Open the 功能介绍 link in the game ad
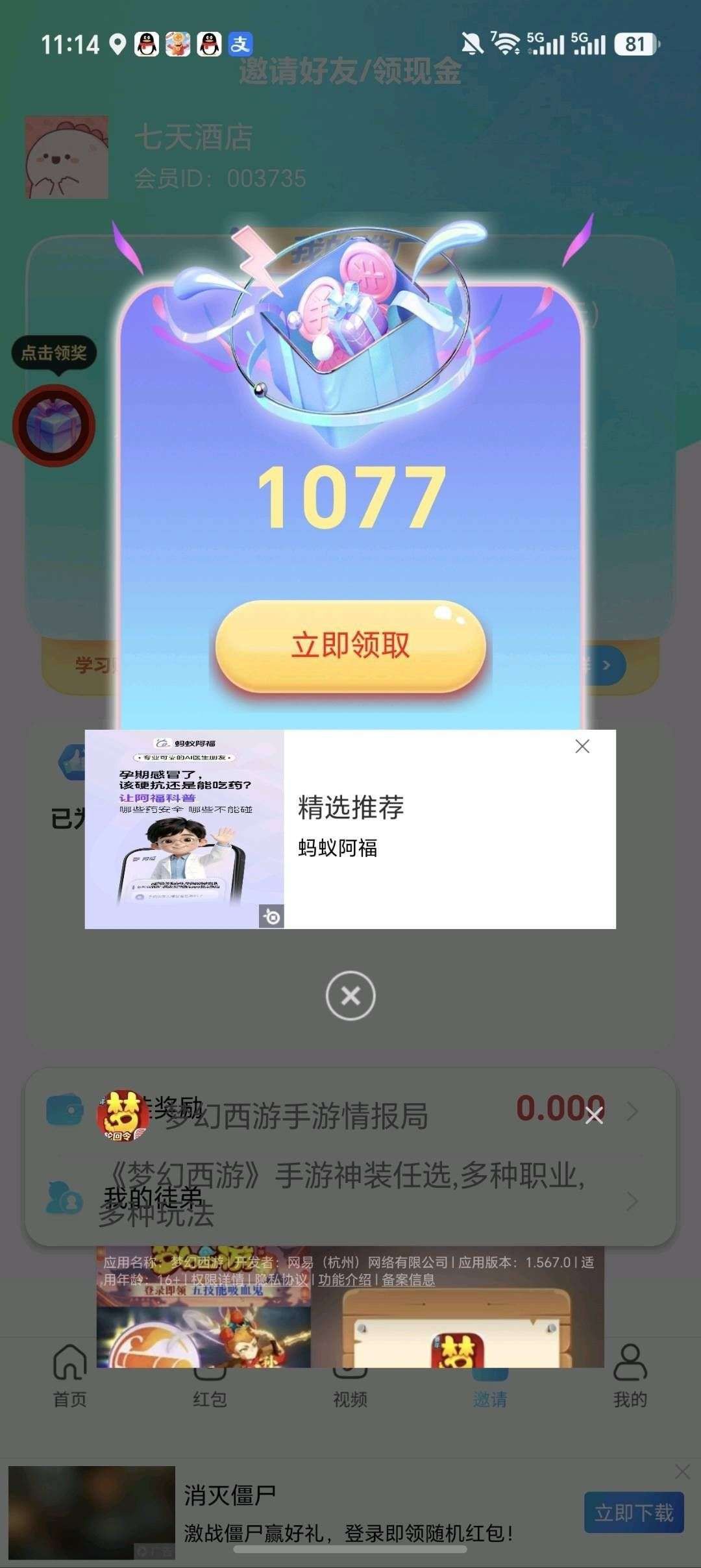The width and height of the screenshot is (701, 1568). (x=345, y=1279)
